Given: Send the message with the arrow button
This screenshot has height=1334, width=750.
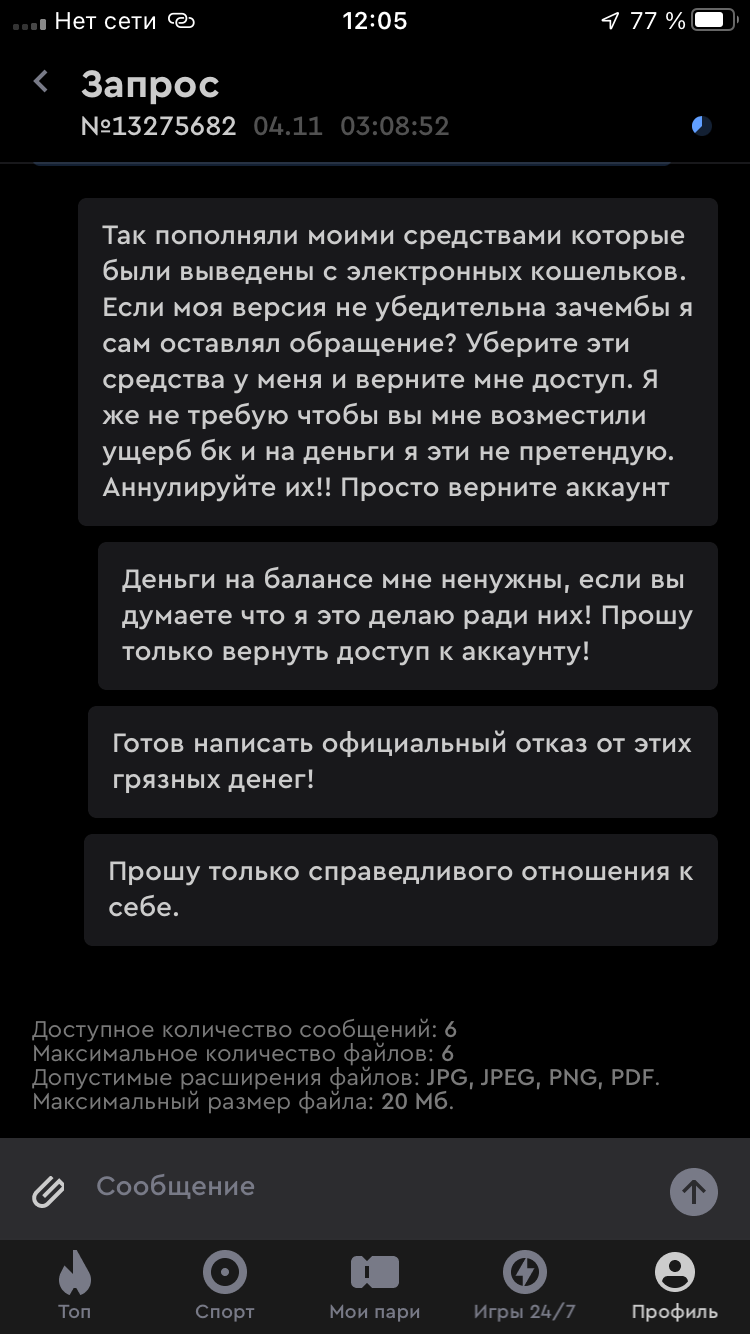Looking at the screenshot, I should point(693,1191).
